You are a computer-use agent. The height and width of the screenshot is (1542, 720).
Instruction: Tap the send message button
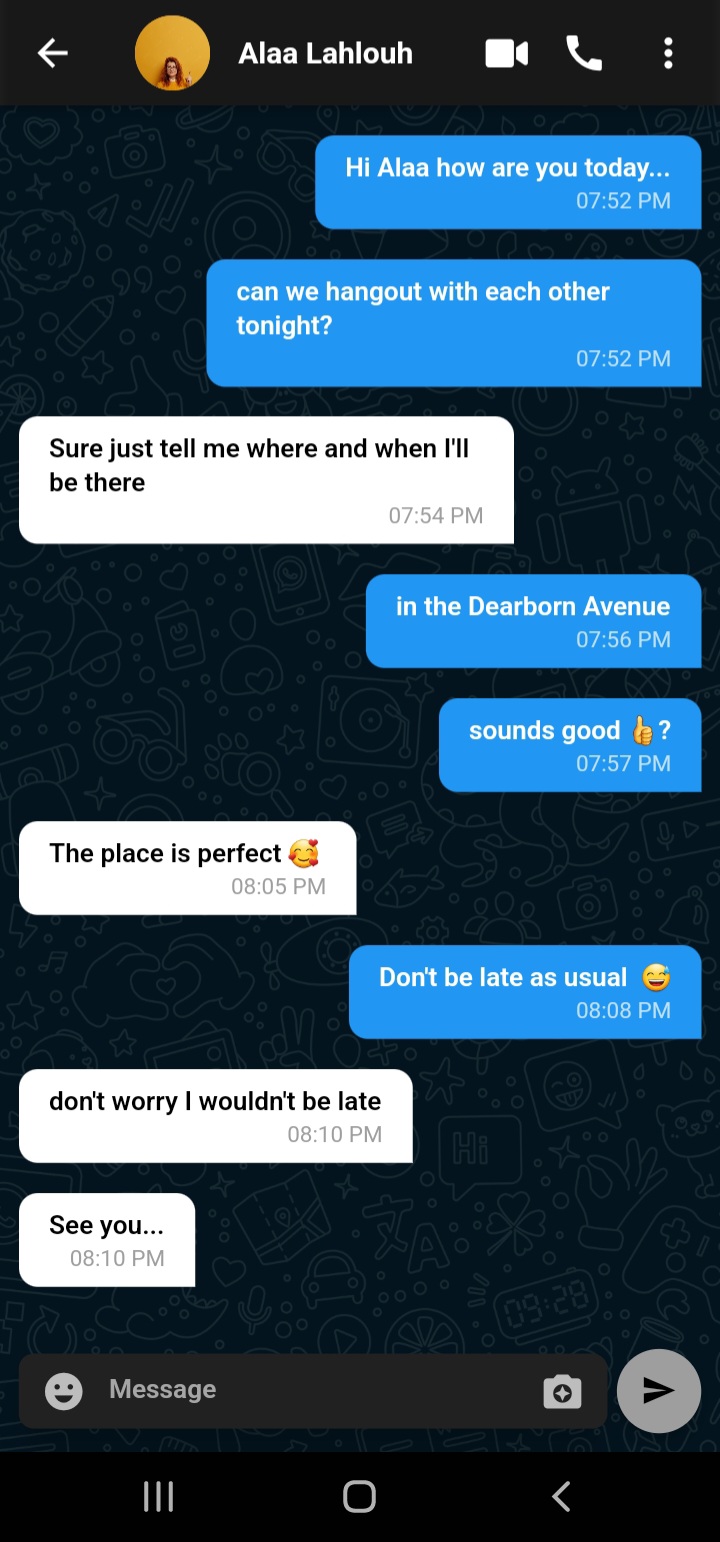(658, 1391)
